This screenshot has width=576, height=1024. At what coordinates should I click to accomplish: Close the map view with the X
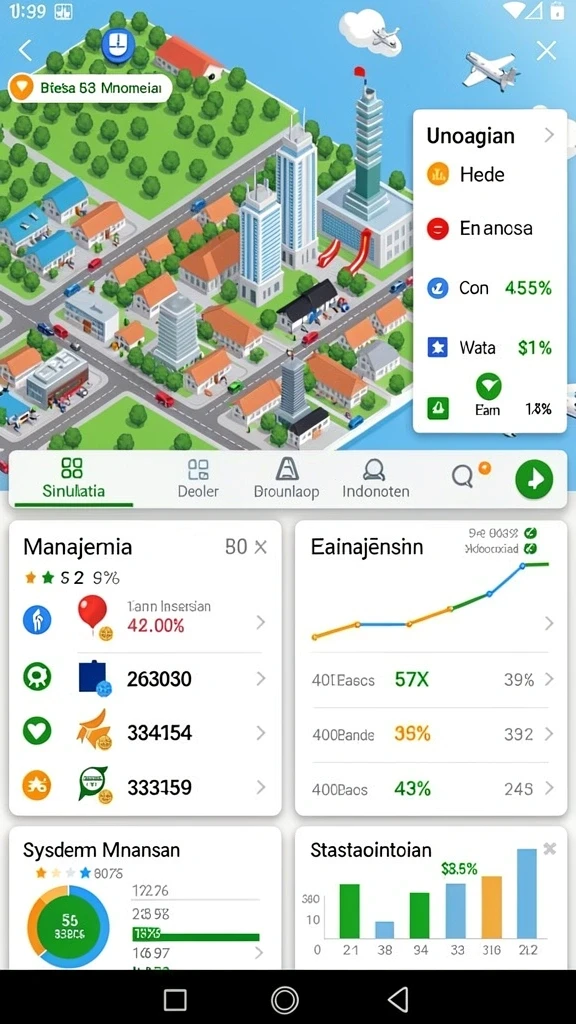(546, 50)
